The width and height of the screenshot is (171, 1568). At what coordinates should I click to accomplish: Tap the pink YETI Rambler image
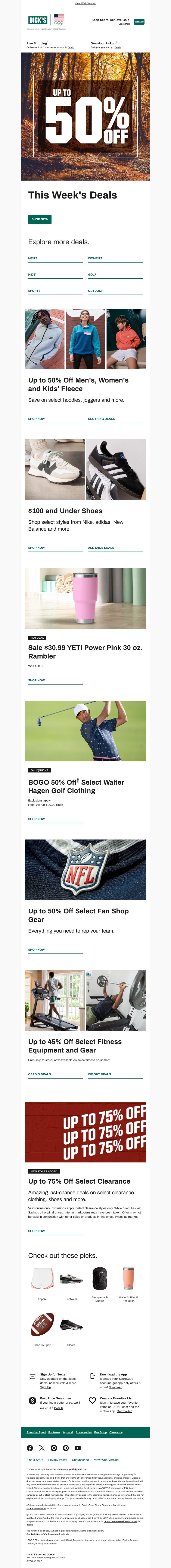click(x=85, y=598)
